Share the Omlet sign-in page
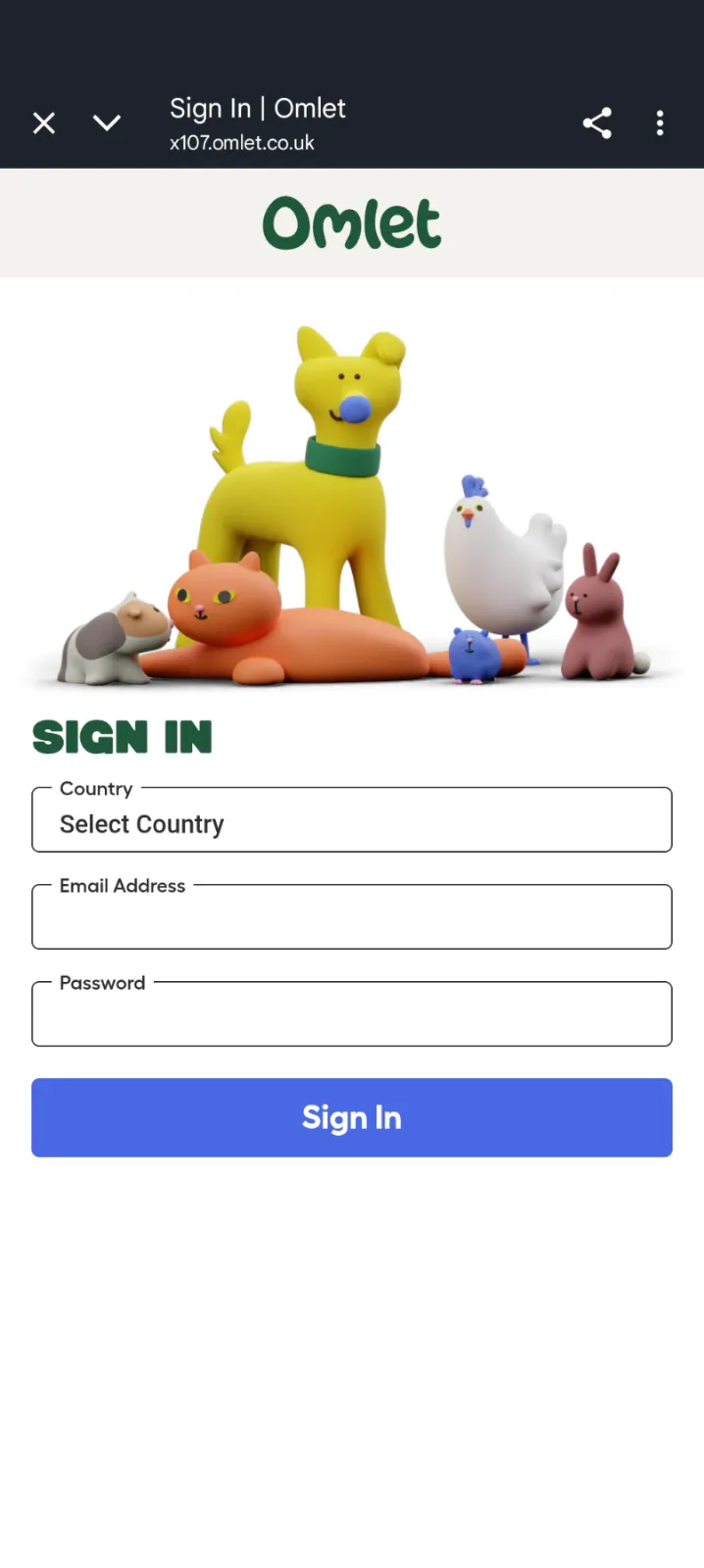The height and width of the screenshot is (1568, 704). click(597, 123)
